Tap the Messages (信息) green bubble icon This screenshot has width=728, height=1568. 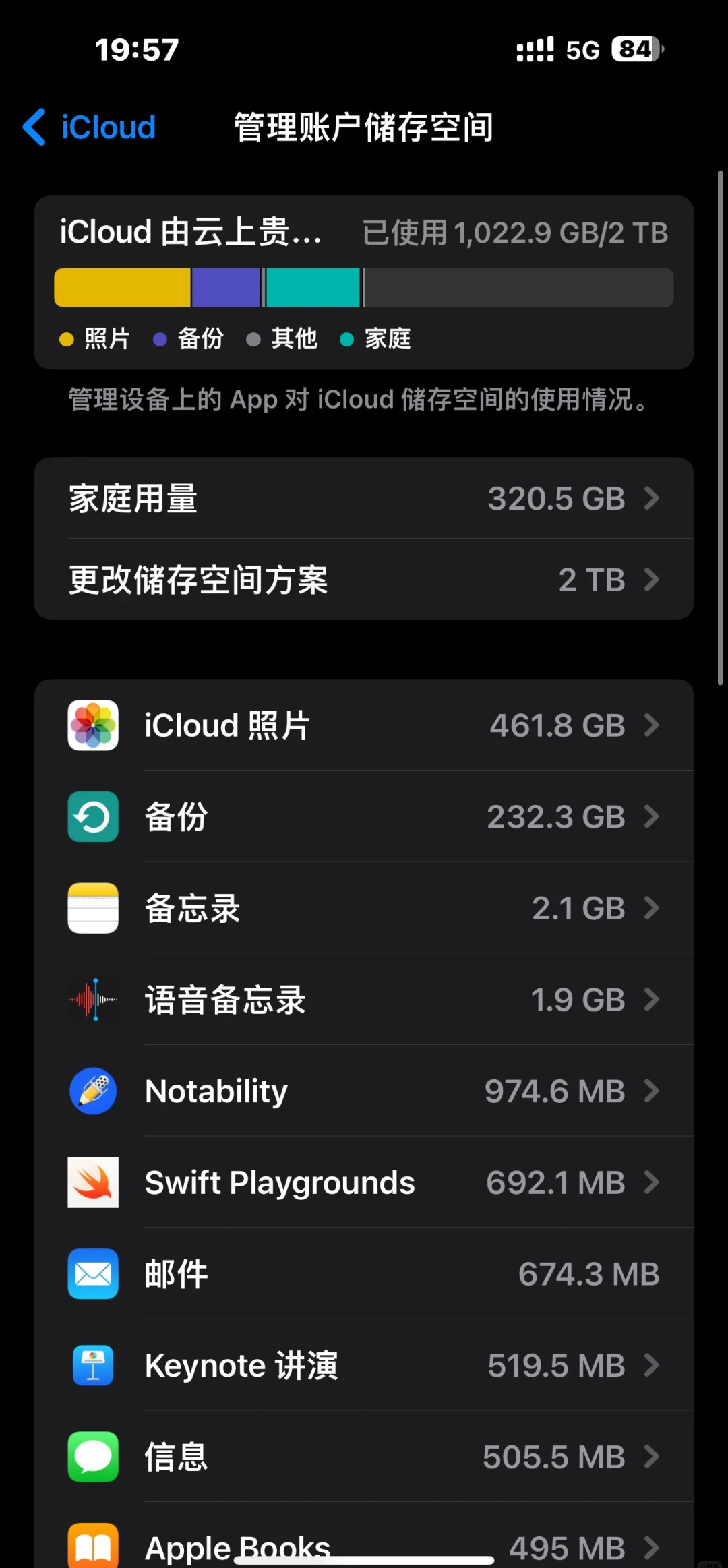tap(92, 1457)
